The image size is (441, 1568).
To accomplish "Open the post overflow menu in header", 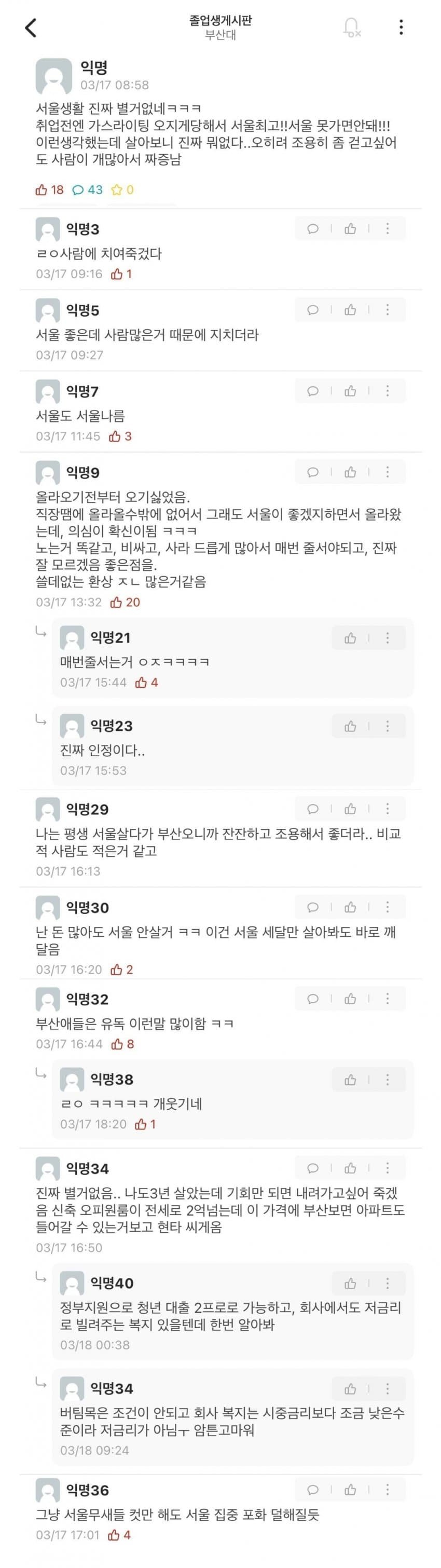I will click(401, 28).
